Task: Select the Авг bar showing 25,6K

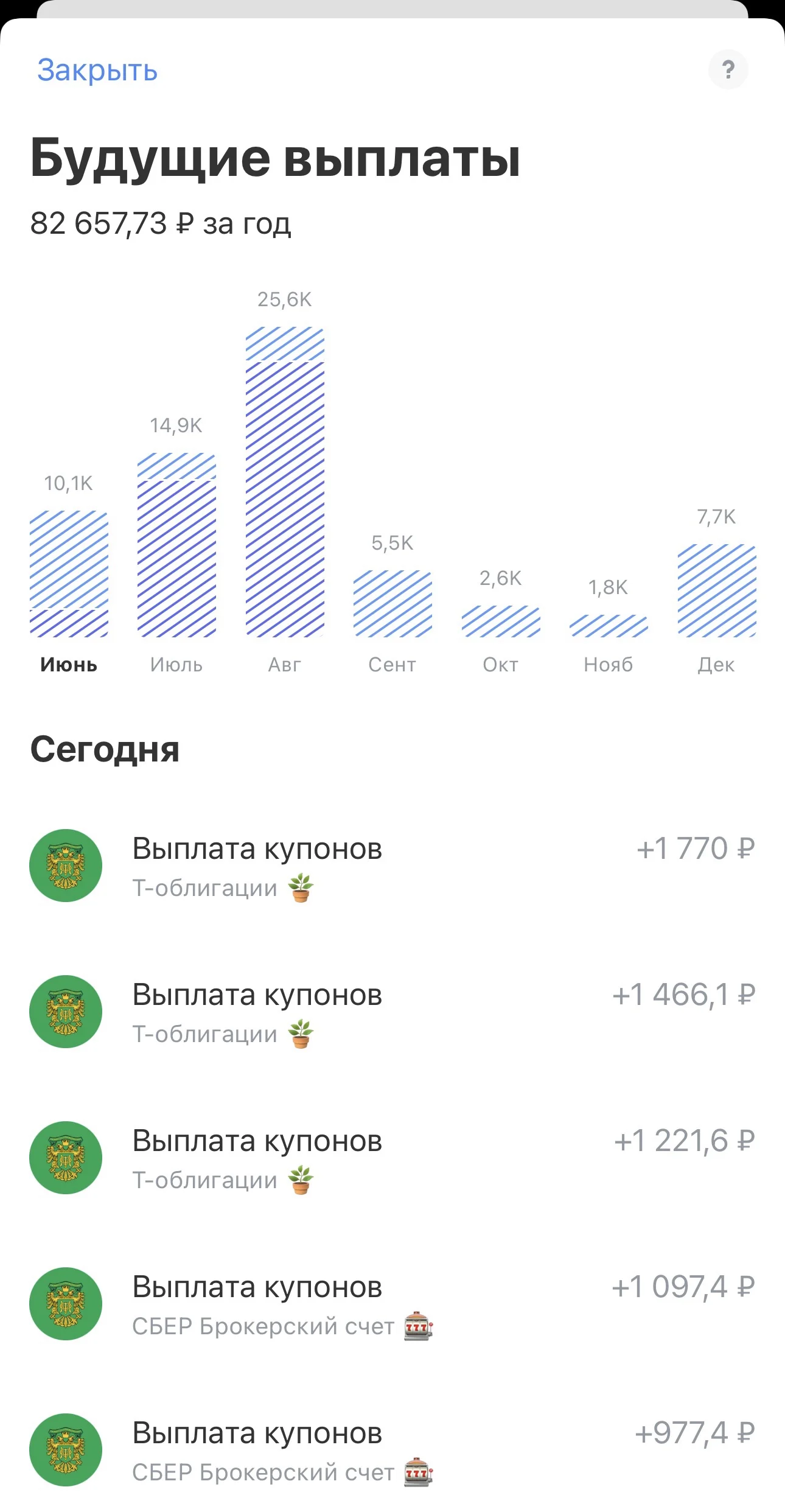Action: tap(285, 482)
